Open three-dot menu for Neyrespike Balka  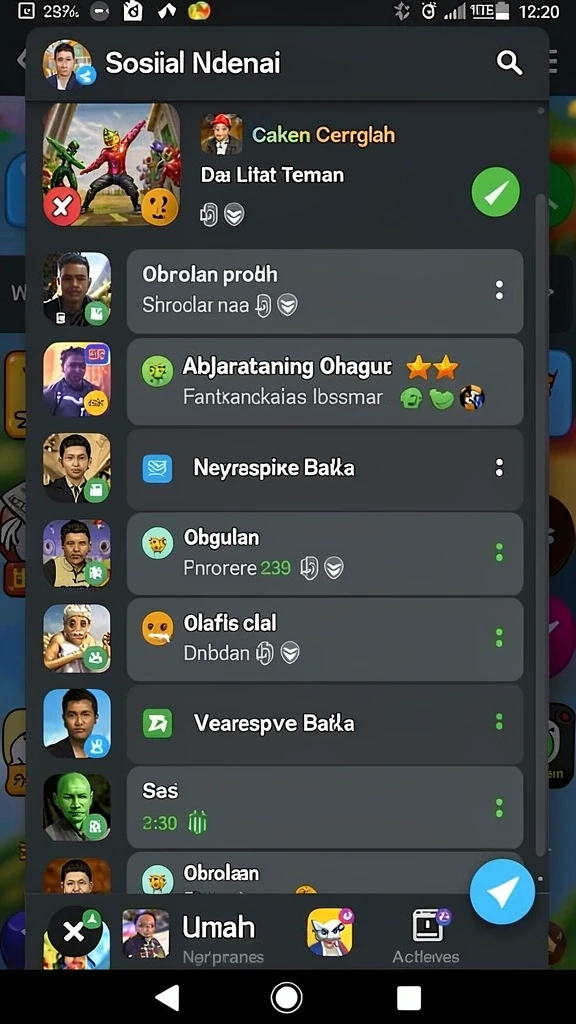(x=499, y=468)
